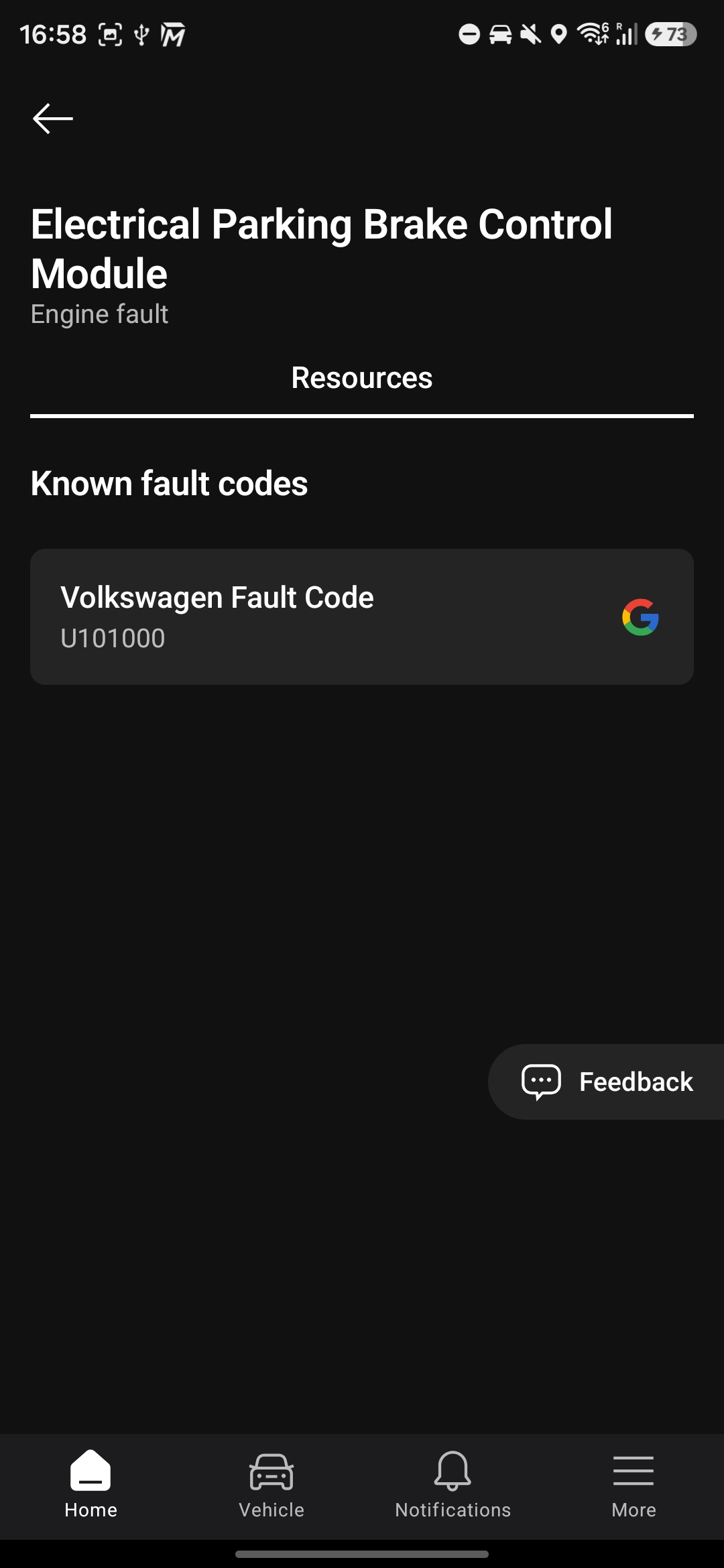Screen dimensions: 724x1568
Task: Open the Vehicle tab
Action: coord(271,1484)
